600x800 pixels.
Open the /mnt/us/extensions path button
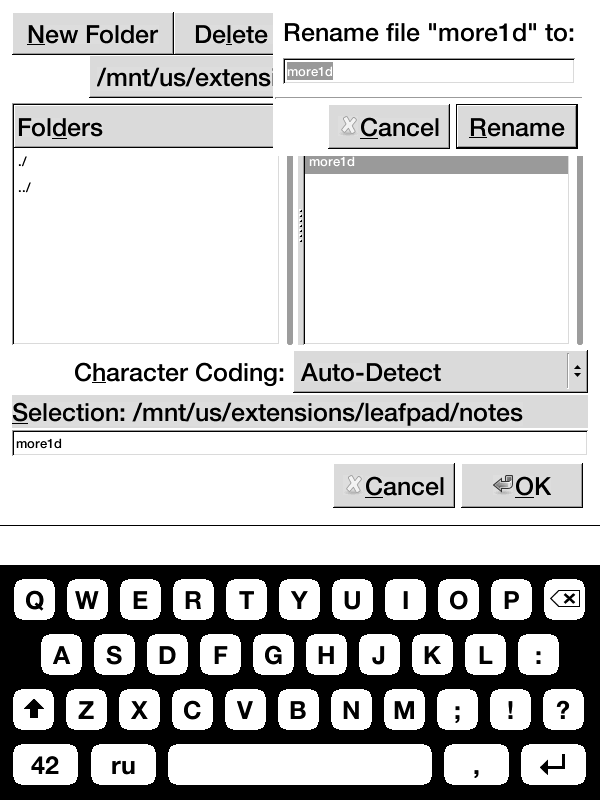(x=181, y=77)
